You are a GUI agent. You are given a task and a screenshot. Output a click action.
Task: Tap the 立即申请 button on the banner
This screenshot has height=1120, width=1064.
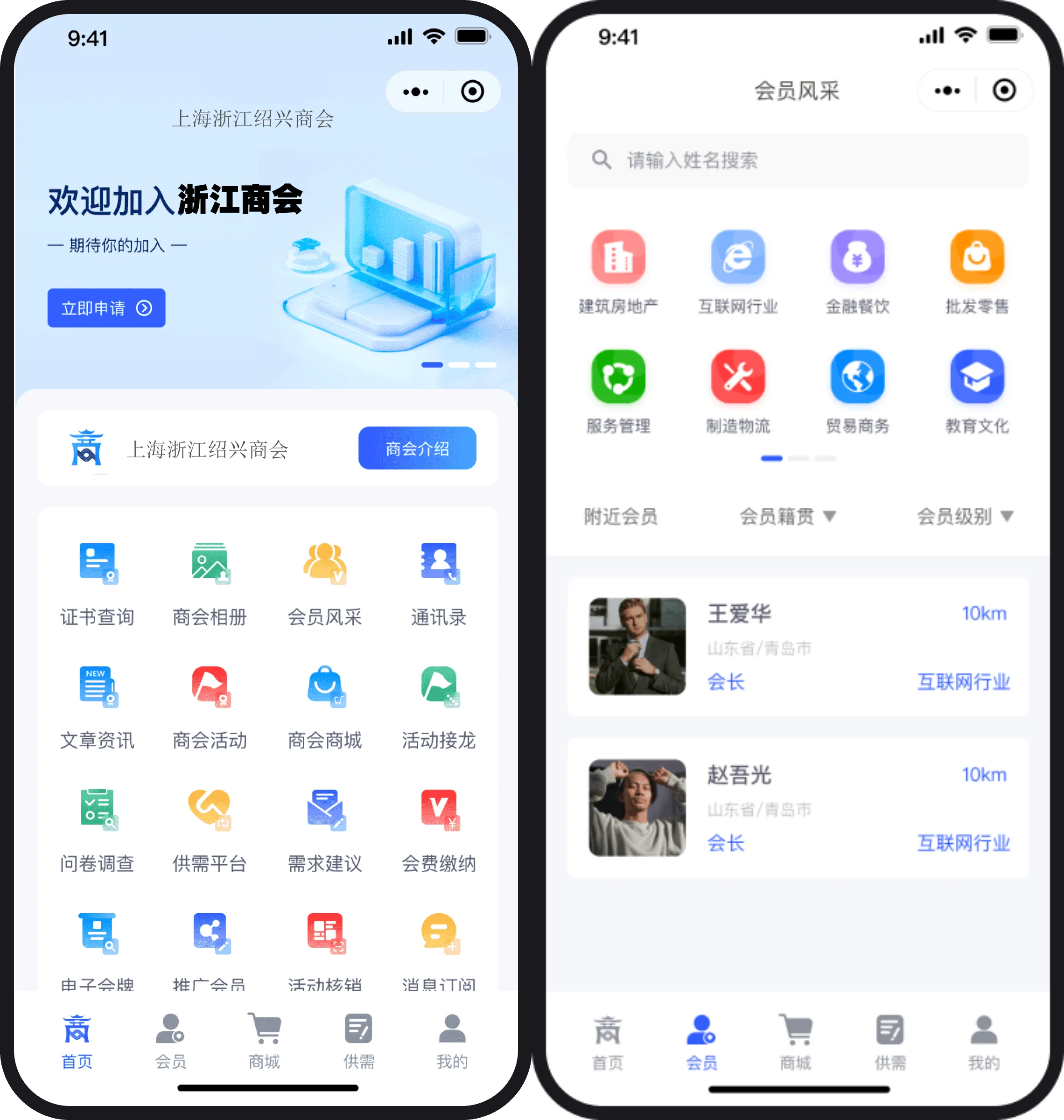pyautogui.click(x=106, y=308)
